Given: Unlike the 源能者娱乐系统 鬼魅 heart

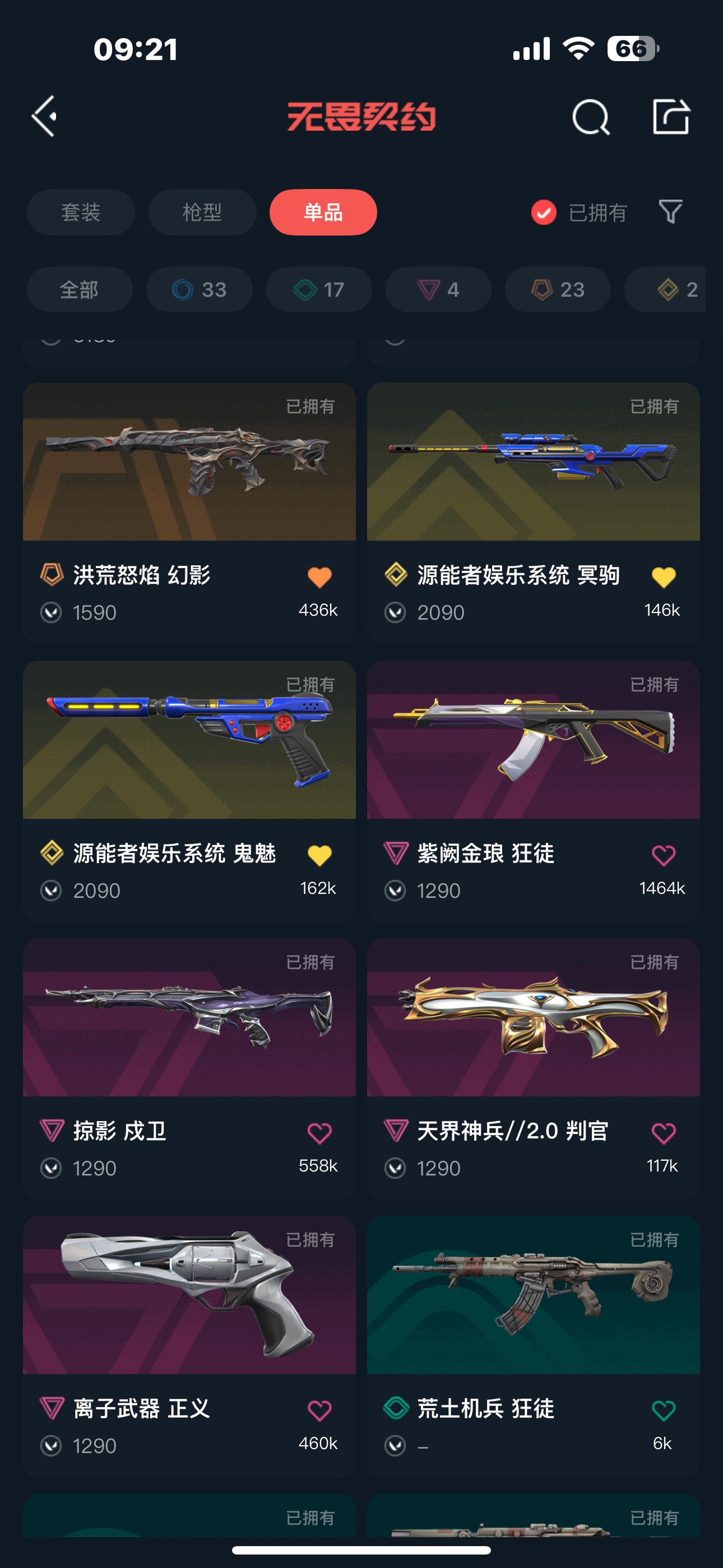Looking at the screenshot, I should tap(319, 855).
